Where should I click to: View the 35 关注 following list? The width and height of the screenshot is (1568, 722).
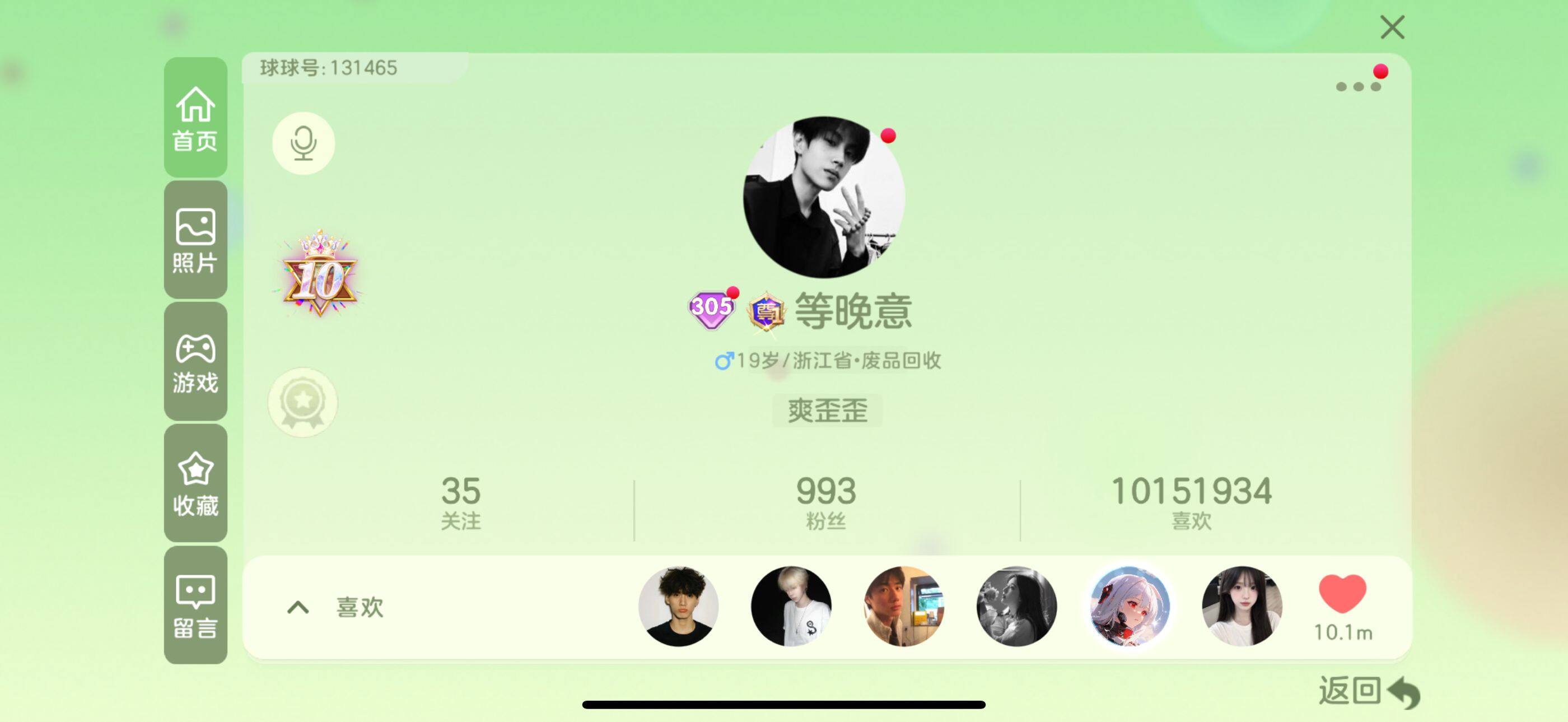coord(461,503)
